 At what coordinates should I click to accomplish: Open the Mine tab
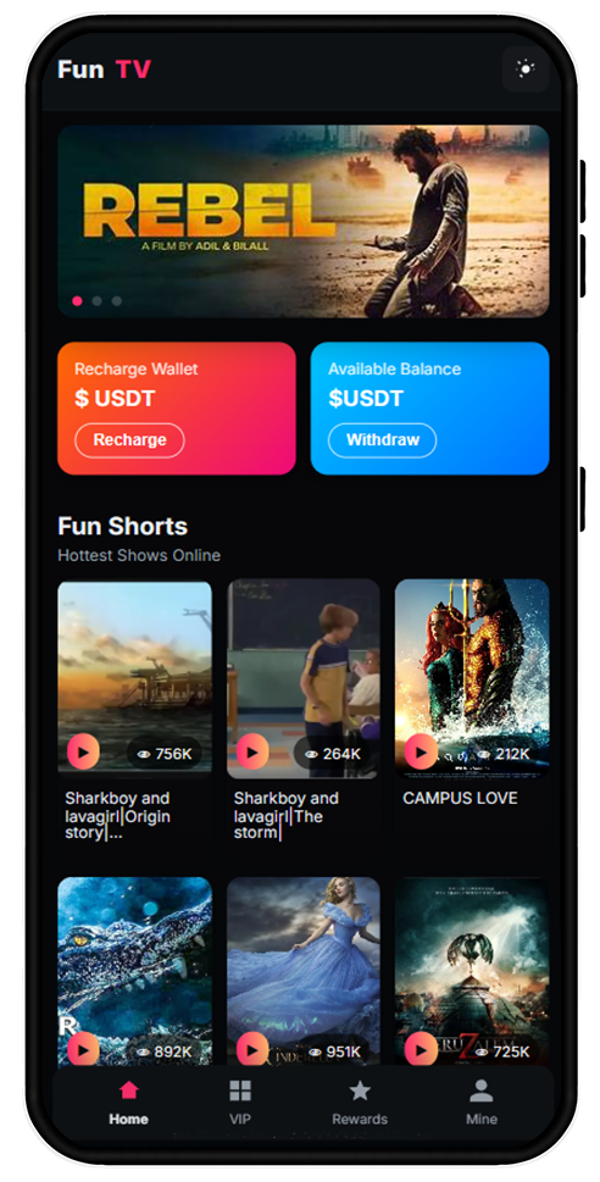pyautogui.click(x=481, y=1102)
